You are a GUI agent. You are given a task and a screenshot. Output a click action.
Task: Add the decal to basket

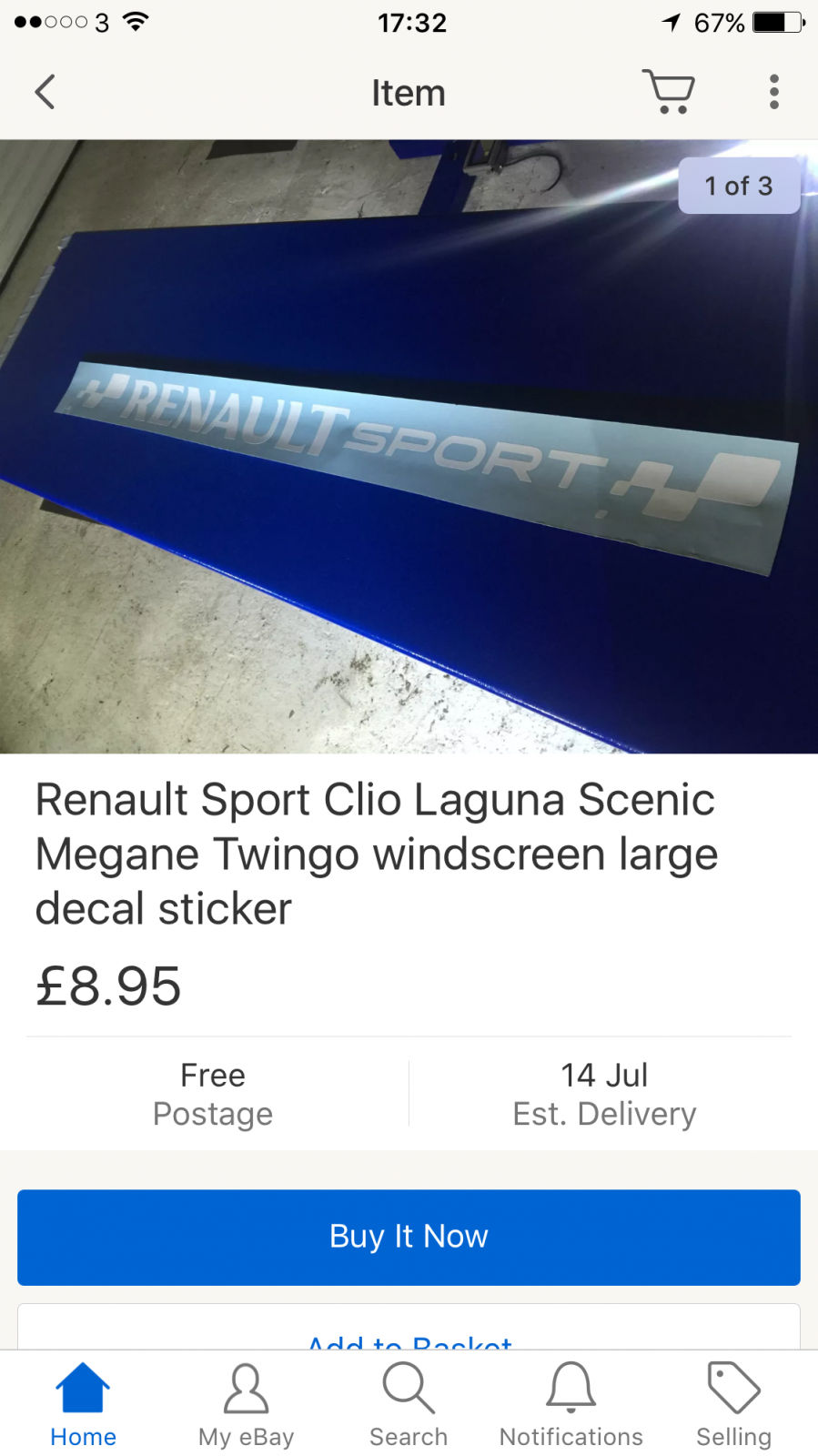point(409,1332)
